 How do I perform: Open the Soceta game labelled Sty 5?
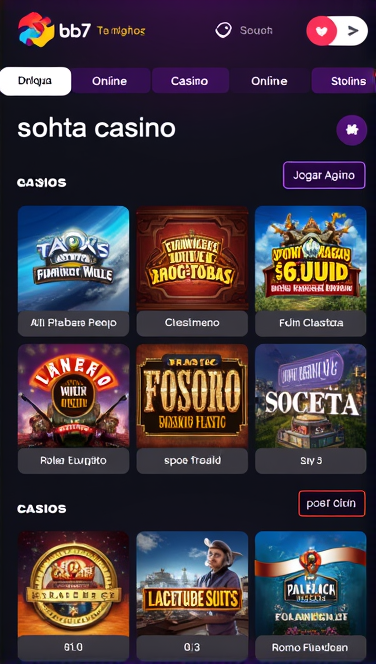click(311, 409)
